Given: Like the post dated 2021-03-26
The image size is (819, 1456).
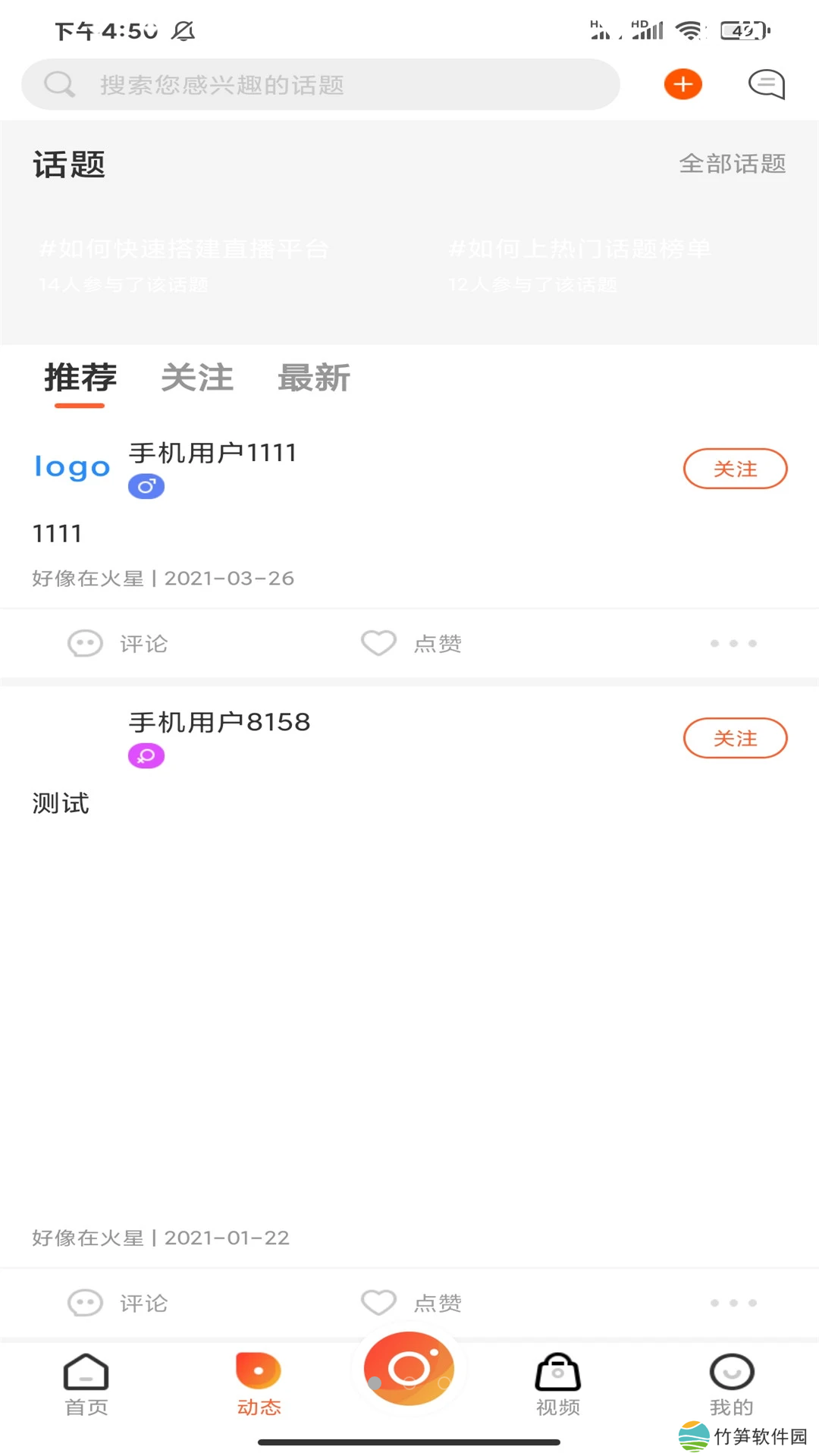Looking at the screenshot, I should [x=411, y=644].
